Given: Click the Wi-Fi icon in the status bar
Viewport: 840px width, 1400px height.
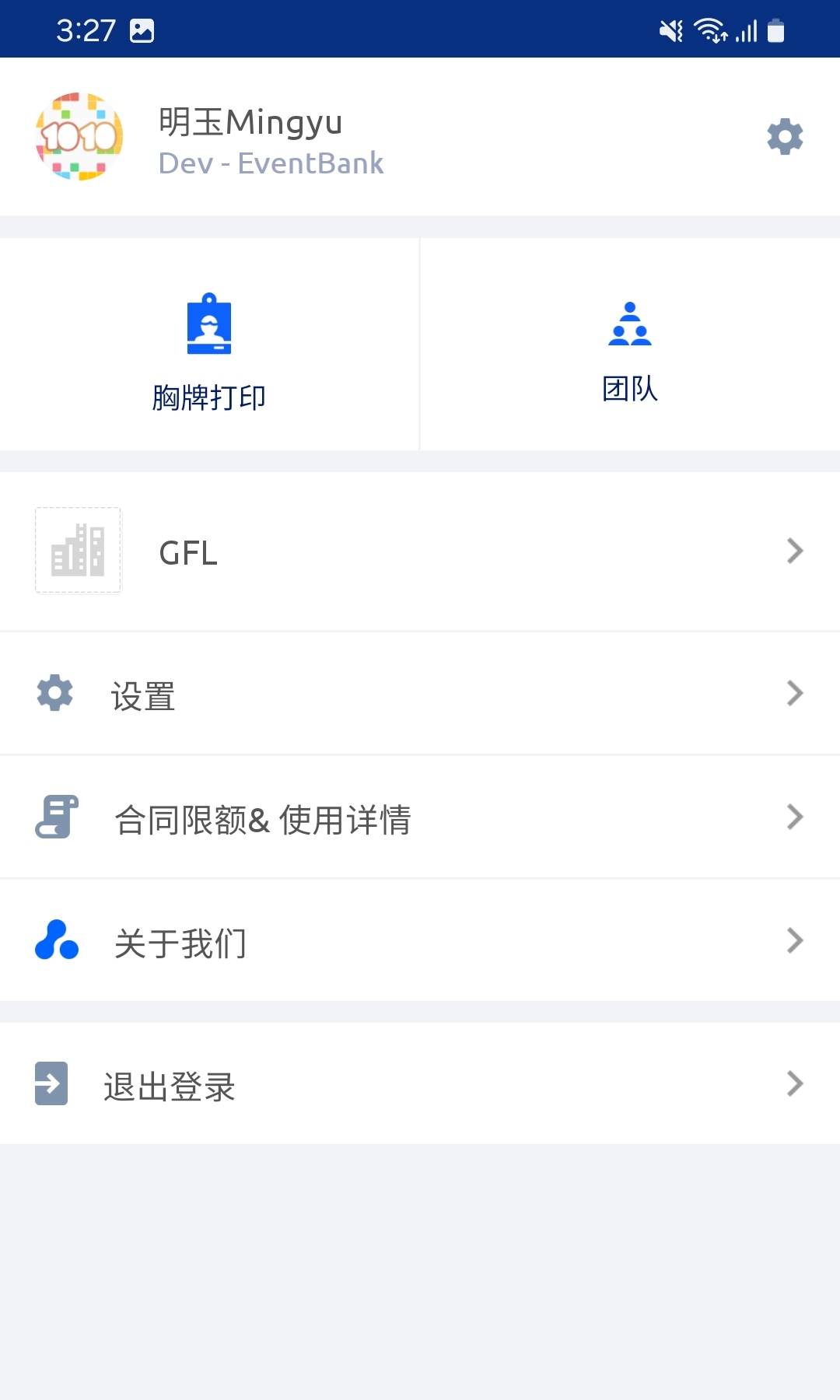Looking at the screenshot, I should tap(709, 30).
